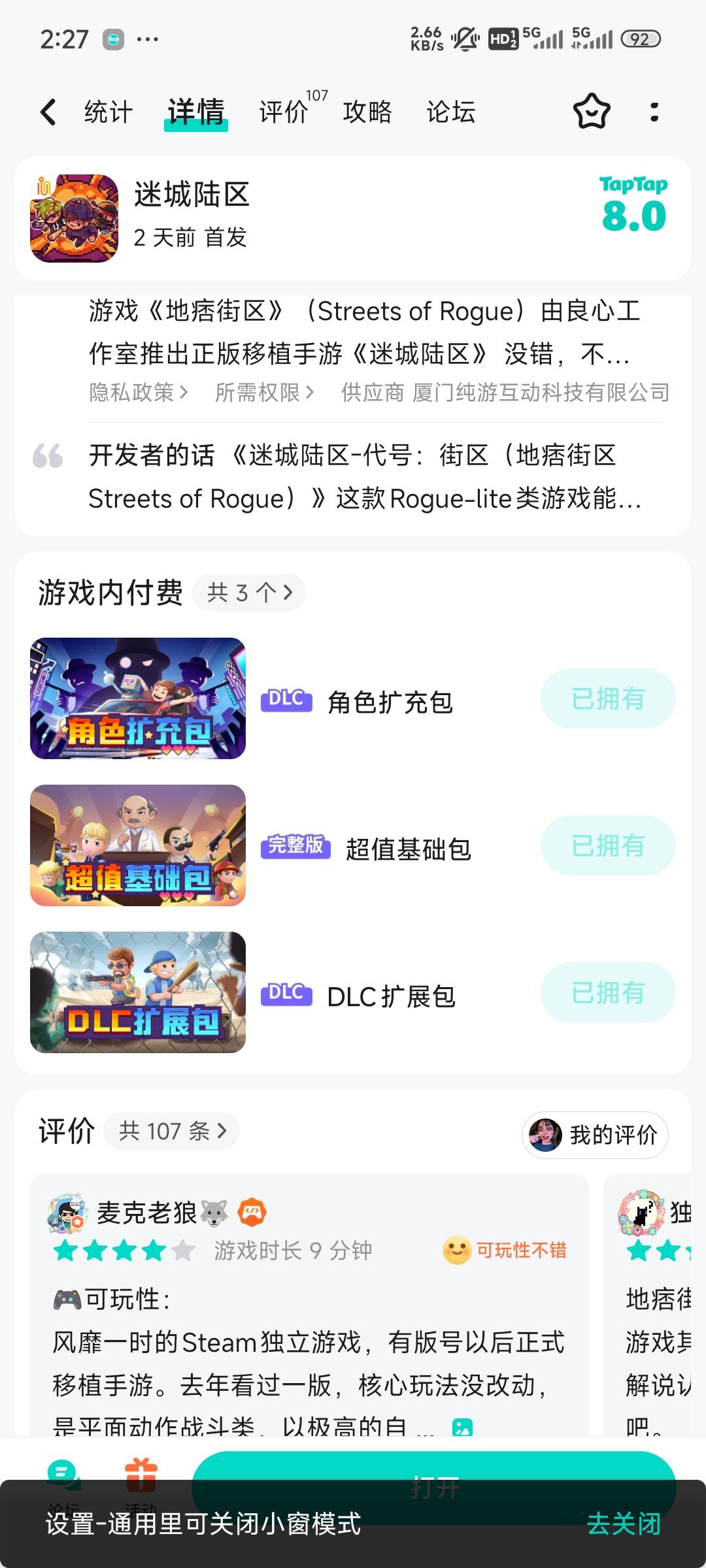Favorite this game with the star icon
This screenshot has width=706, height=1568.
point(592,112)
